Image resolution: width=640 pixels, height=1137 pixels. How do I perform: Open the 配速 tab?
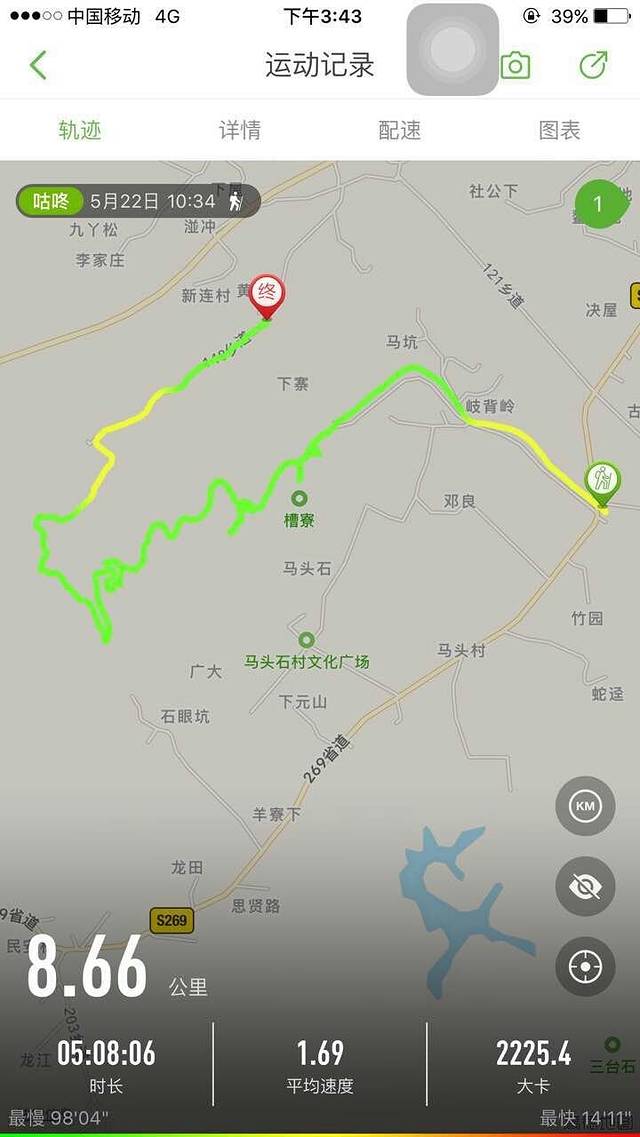point(400,131)
